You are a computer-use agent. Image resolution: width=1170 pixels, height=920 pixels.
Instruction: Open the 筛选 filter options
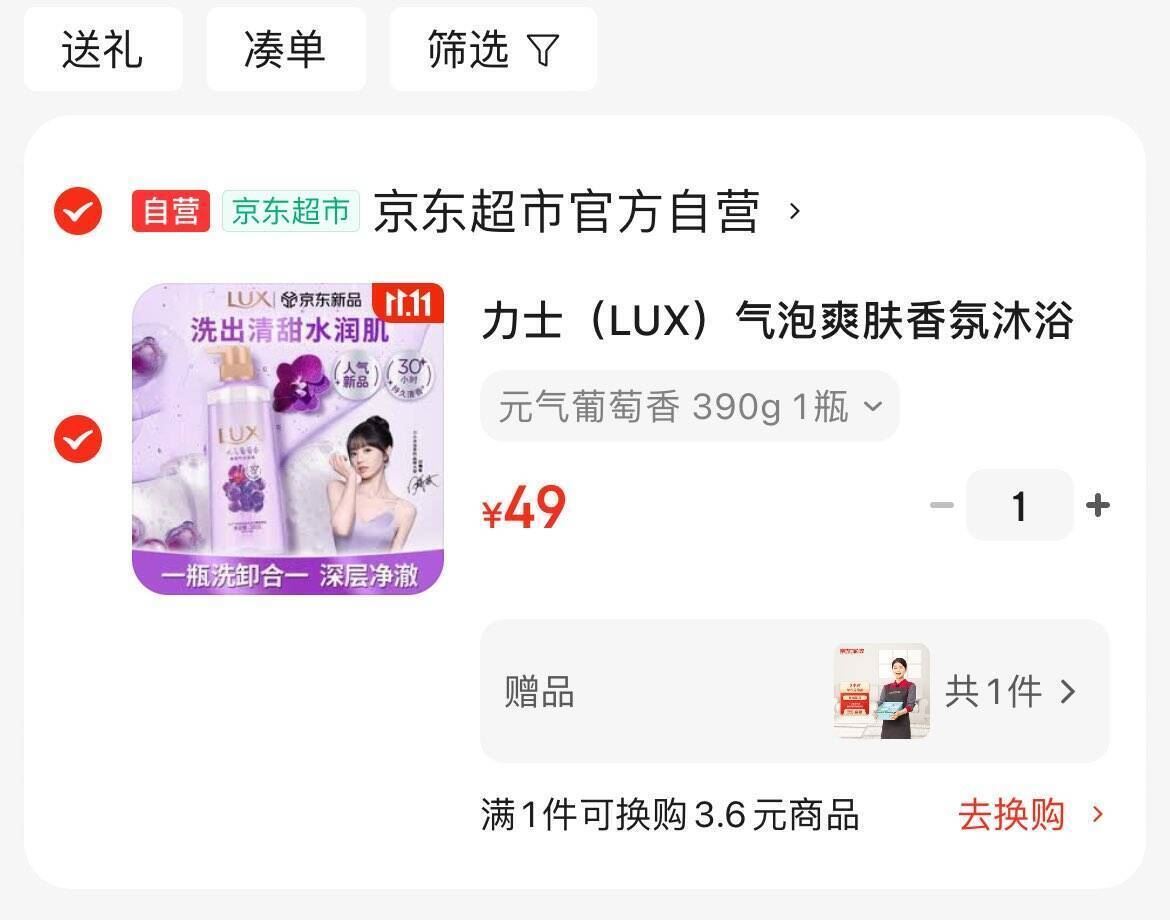point(493,49)
